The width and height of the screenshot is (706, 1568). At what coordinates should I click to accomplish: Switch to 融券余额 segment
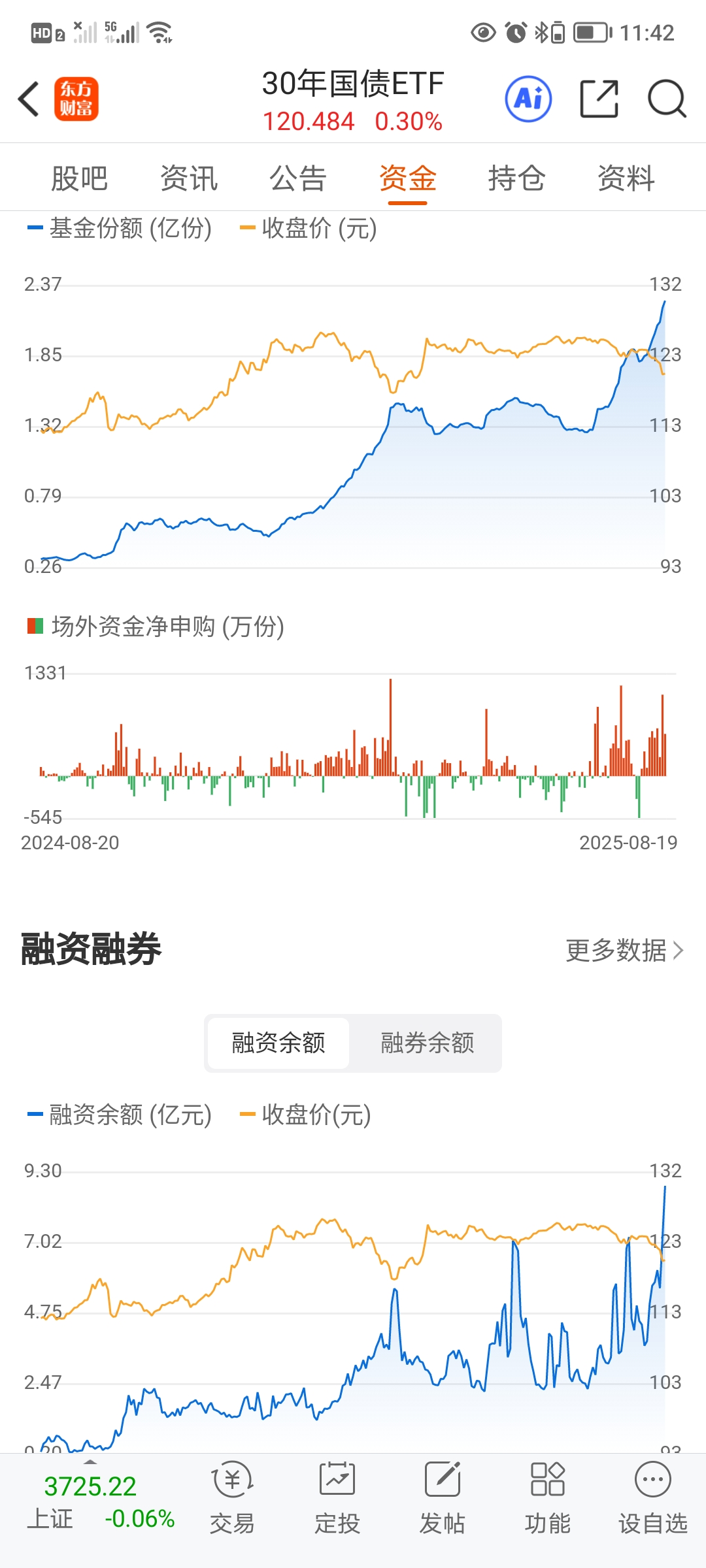[427, 1043]
